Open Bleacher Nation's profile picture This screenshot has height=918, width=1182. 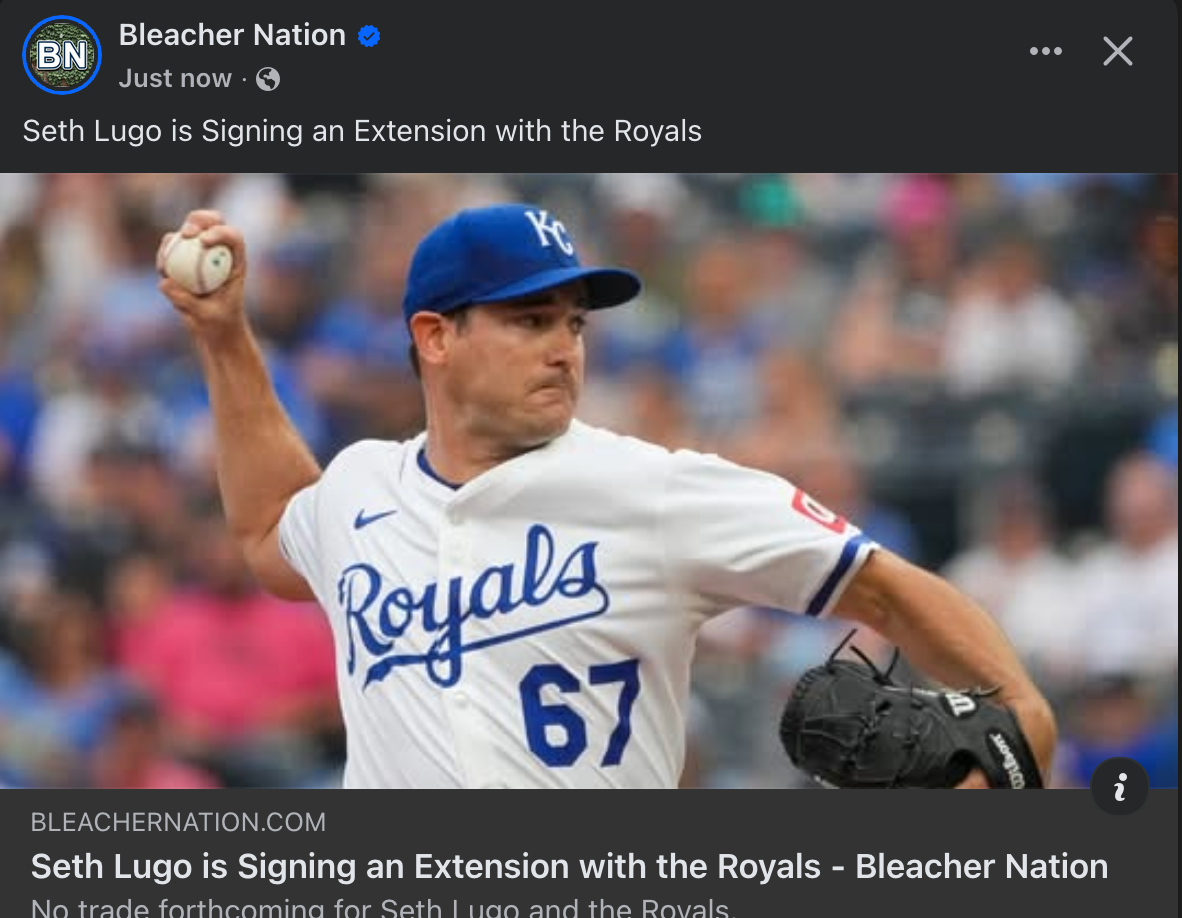[62, 55]
